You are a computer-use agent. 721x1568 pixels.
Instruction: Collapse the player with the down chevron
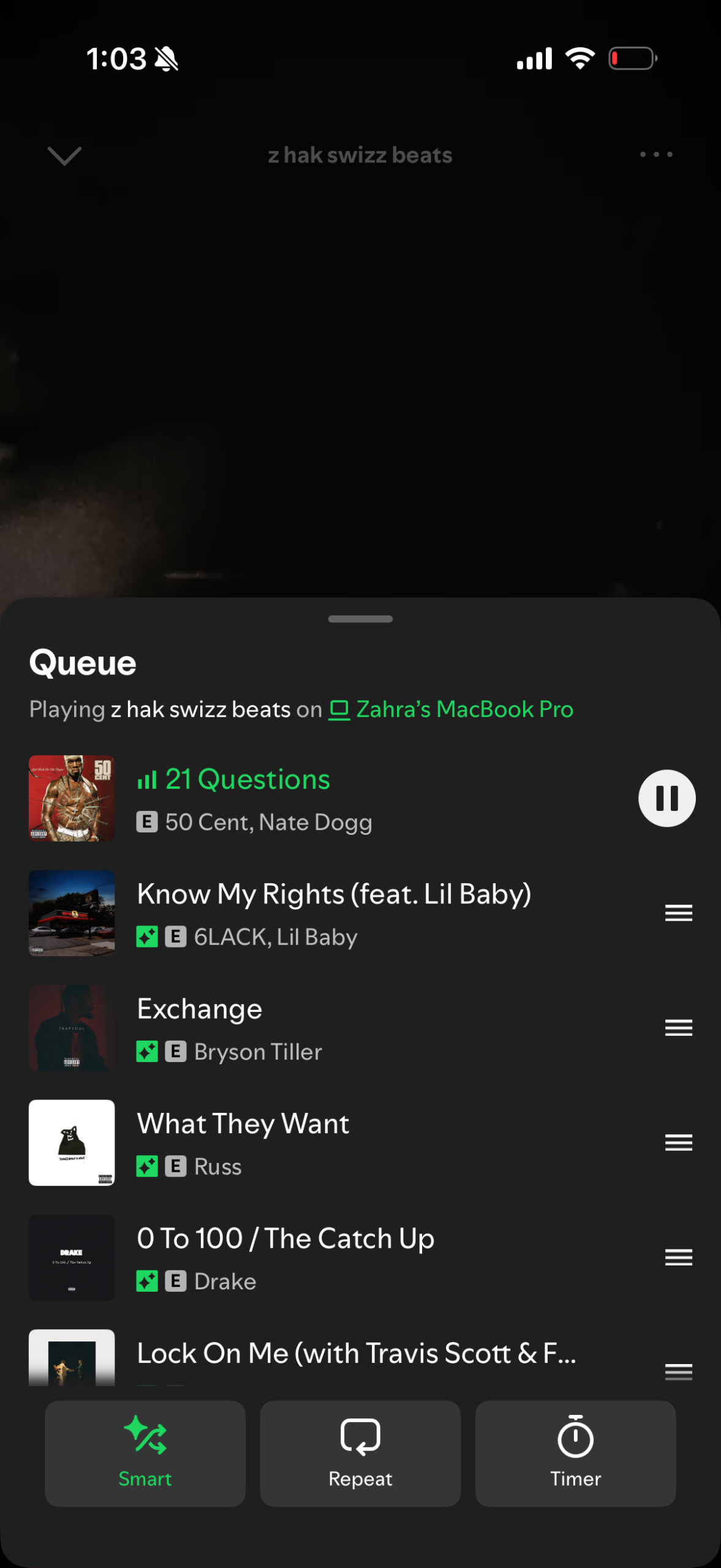pyautogui.click(x=64, y=156)
